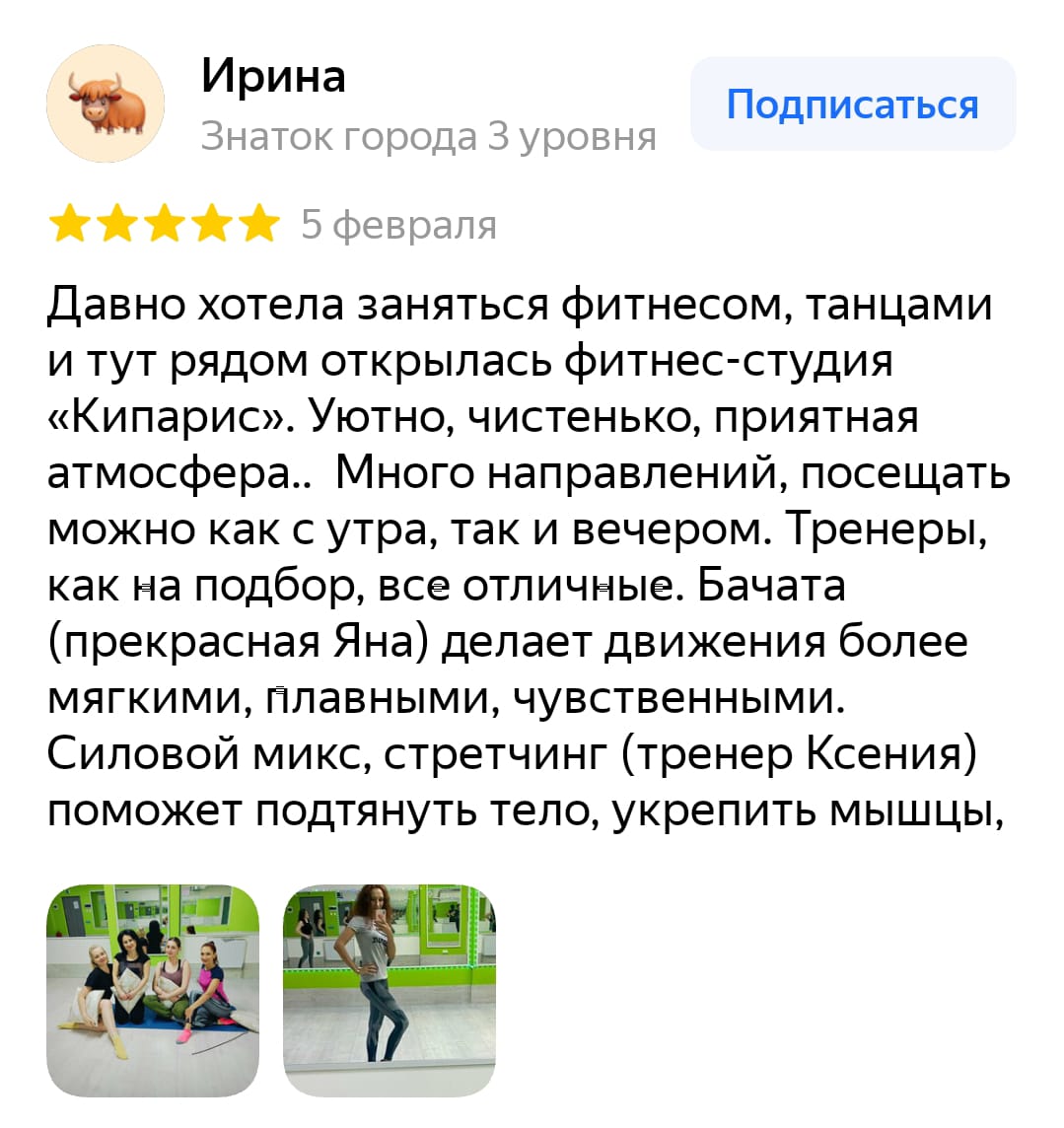The height and width of the screenshot is (1128, 1064).
Task: Open the group photo of four women
Action: [153, 990]
